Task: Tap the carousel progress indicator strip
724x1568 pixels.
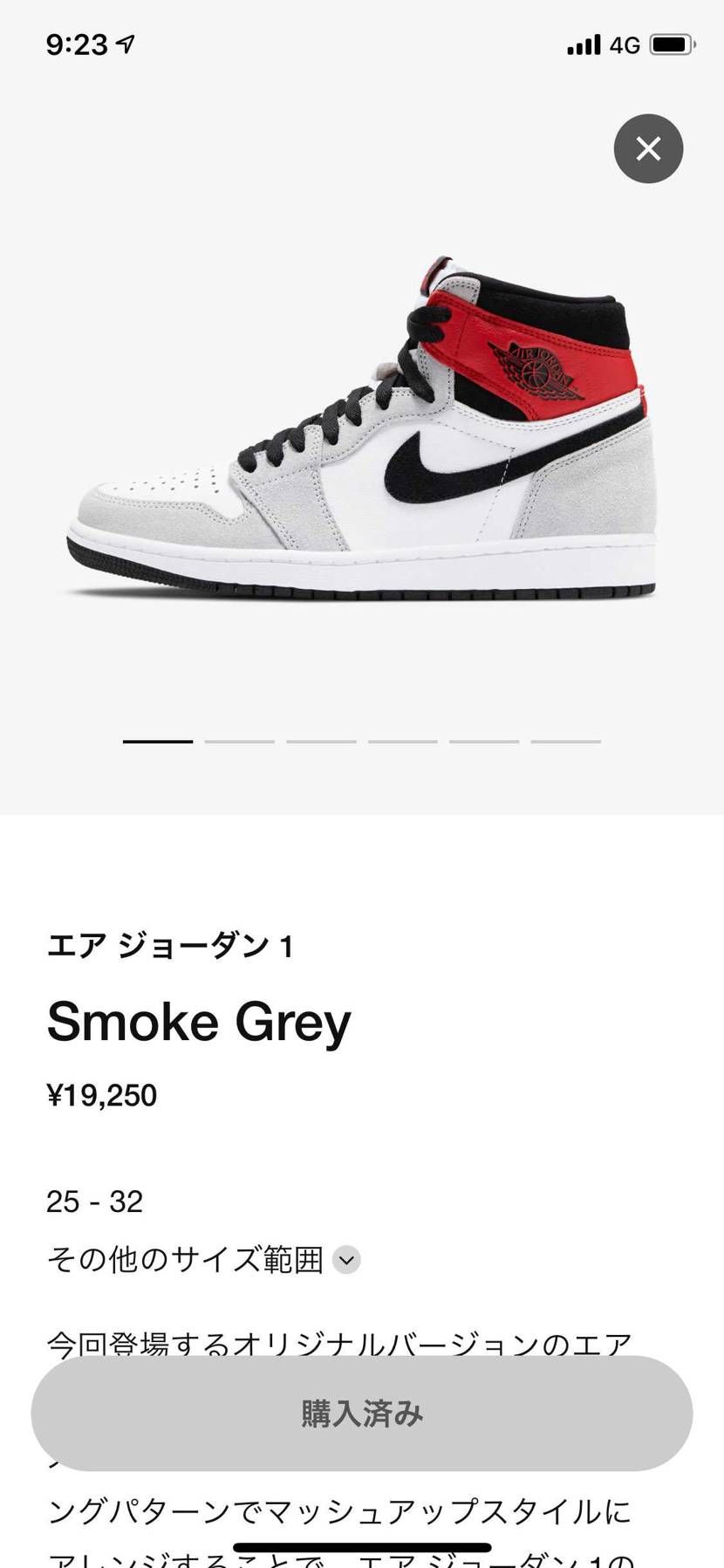Action: click(362, 741)
